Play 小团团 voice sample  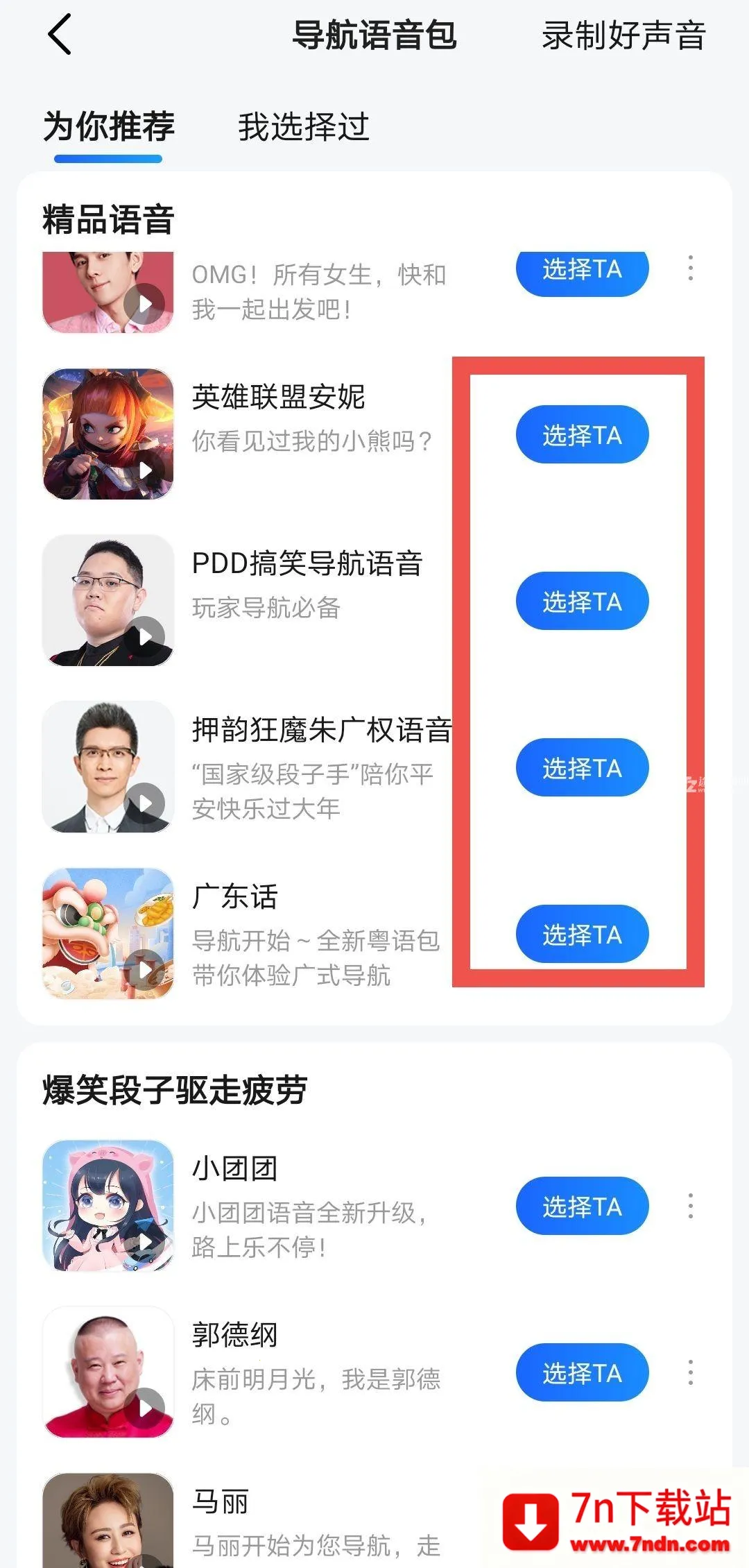click(x=144, y=1242)
